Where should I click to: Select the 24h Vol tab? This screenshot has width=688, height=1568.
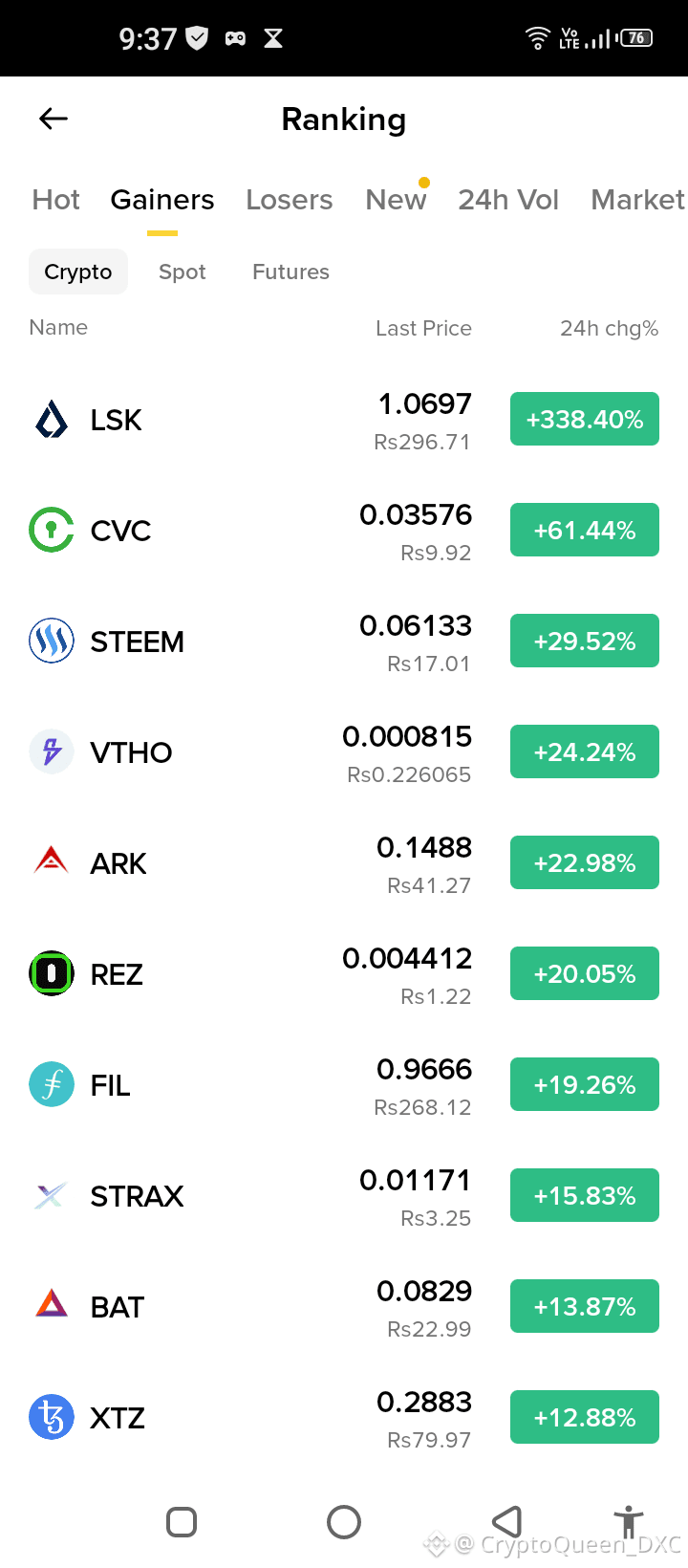(x=508, y=200)
